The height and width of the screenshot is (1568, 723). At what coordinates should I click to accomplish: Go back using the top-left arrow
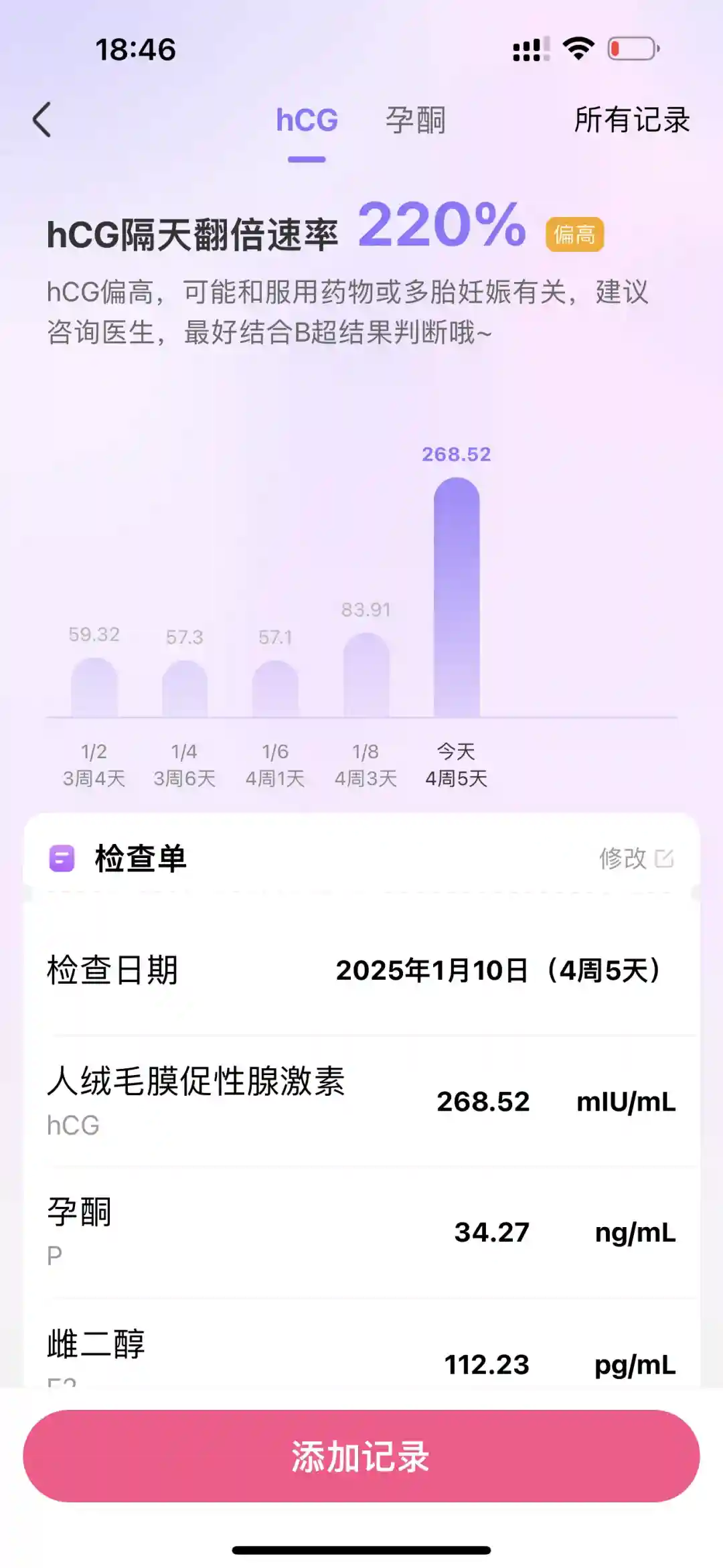point(42,121)
